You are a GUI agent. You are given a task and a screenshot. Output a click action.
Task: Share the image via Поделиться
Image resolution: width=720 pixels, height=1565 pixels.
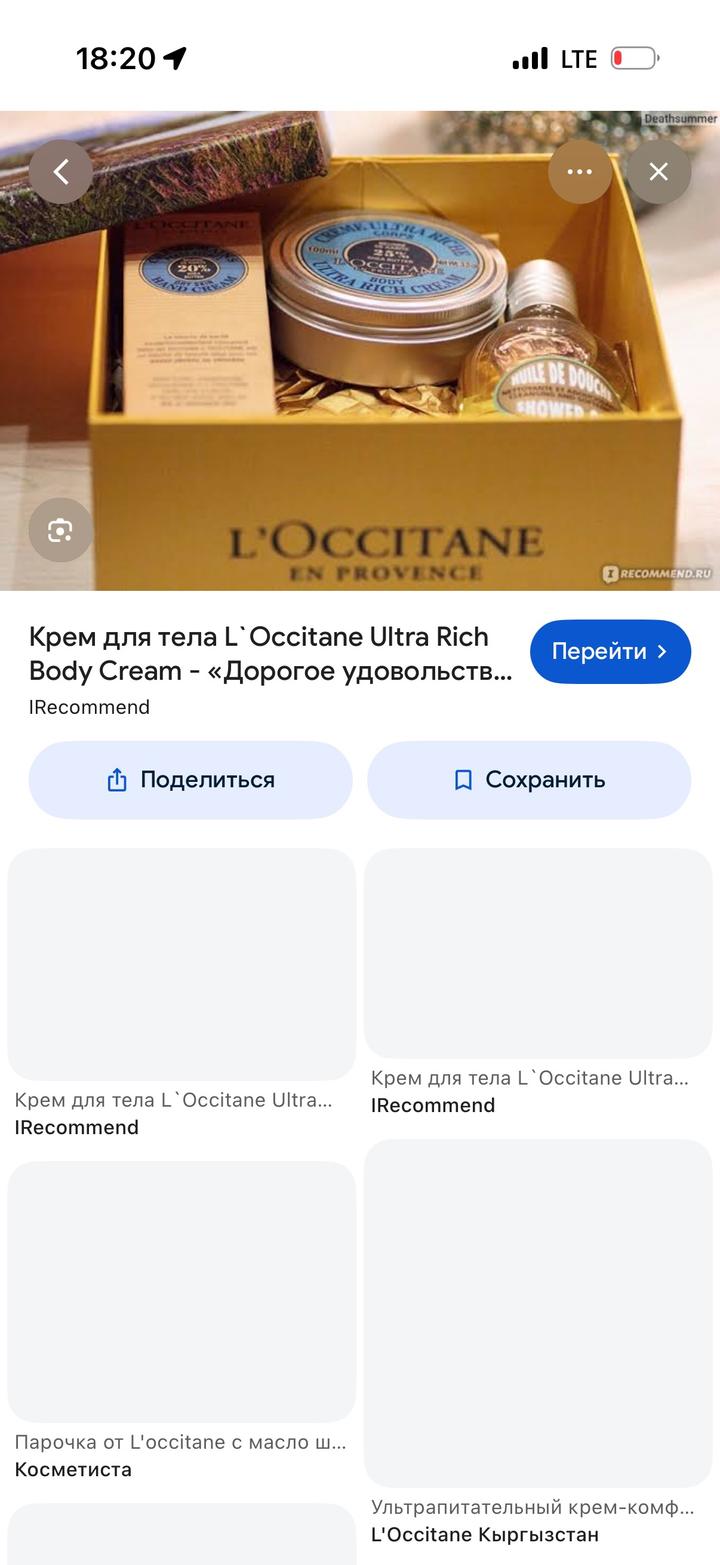click(x=190, y=780)
